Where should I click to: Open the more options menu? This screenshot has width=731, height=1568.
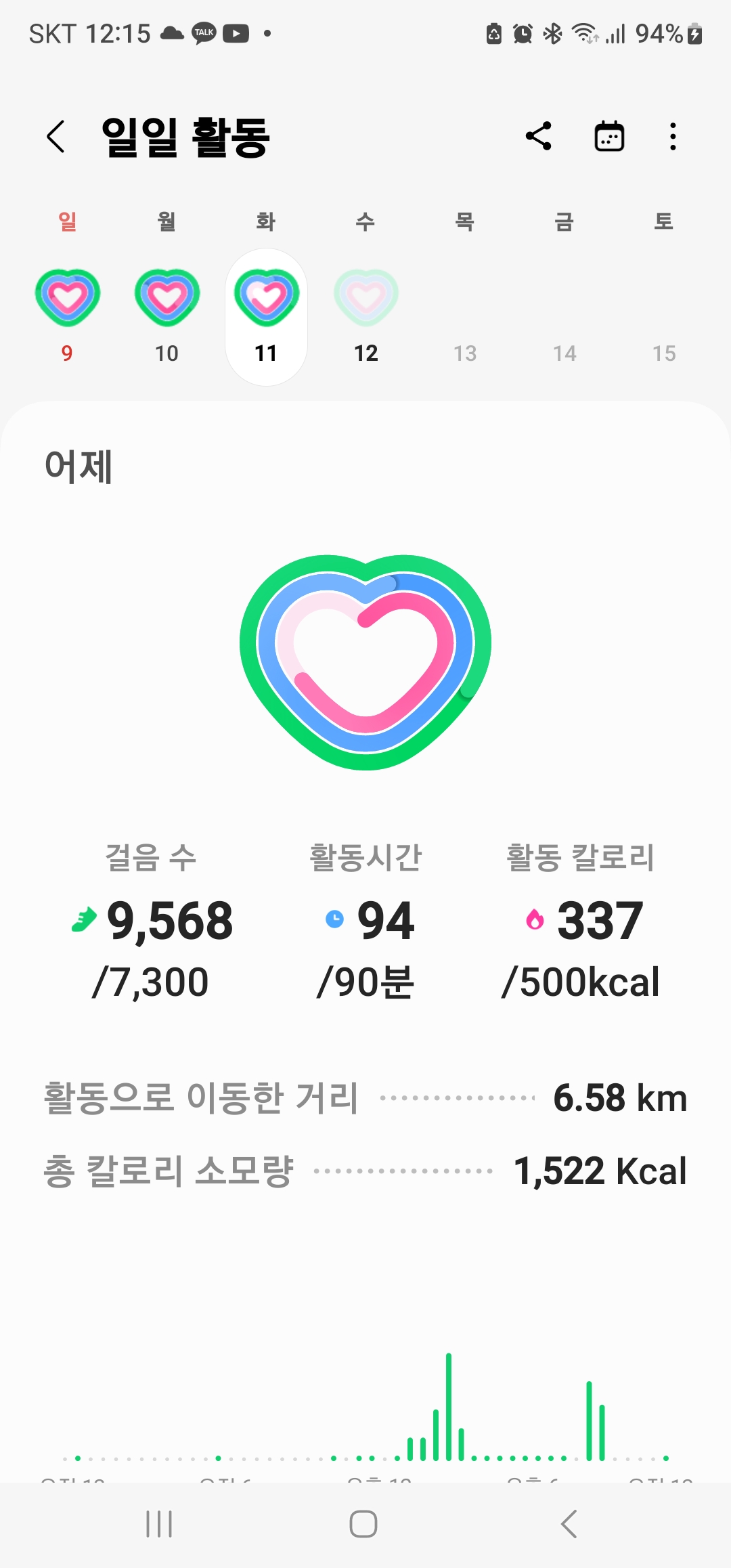[x=672, y=137]
